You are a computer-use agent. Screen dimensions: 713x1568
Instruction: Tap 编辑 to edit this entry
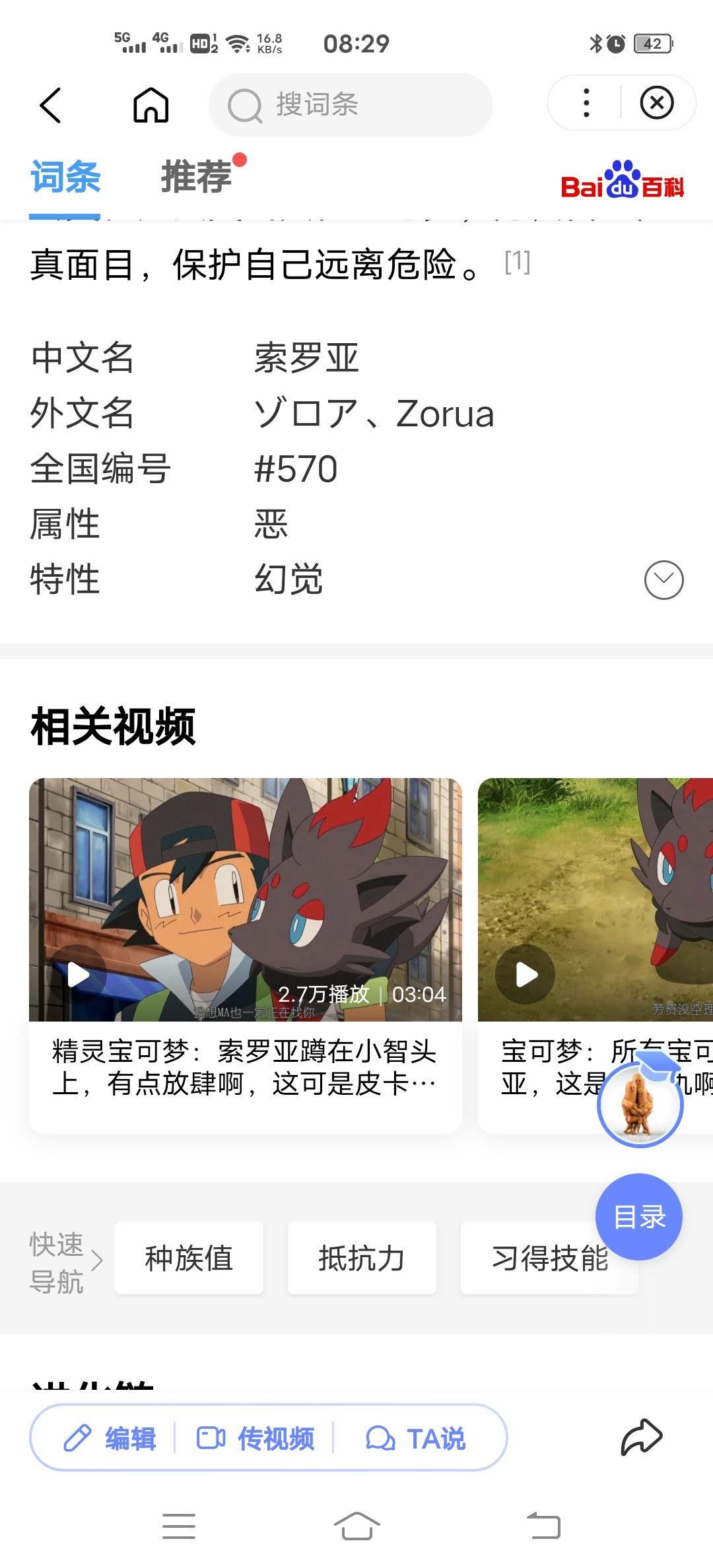(x=110, y=1439)
